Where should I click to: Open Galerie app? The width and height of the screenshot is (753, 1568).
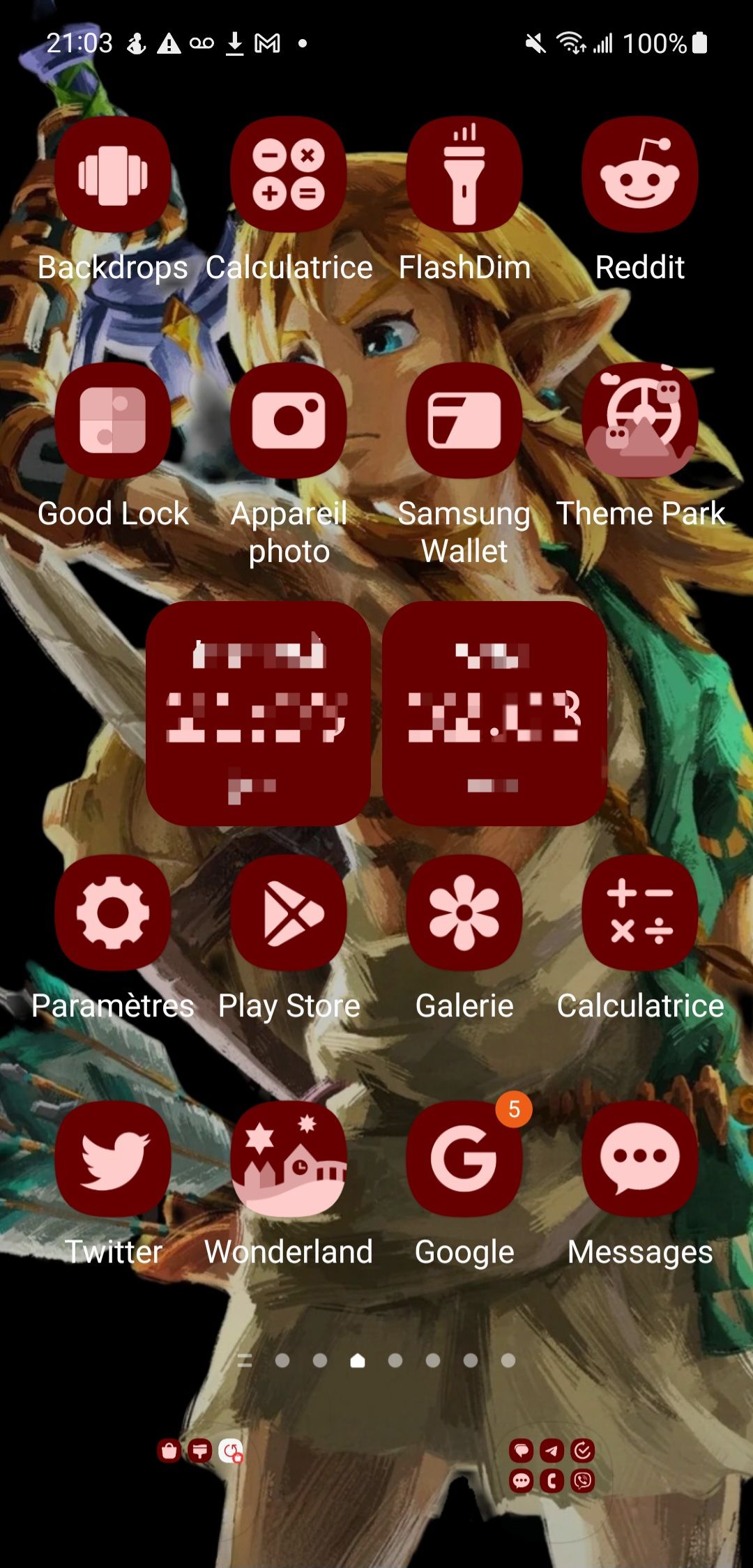pos(464,913)
